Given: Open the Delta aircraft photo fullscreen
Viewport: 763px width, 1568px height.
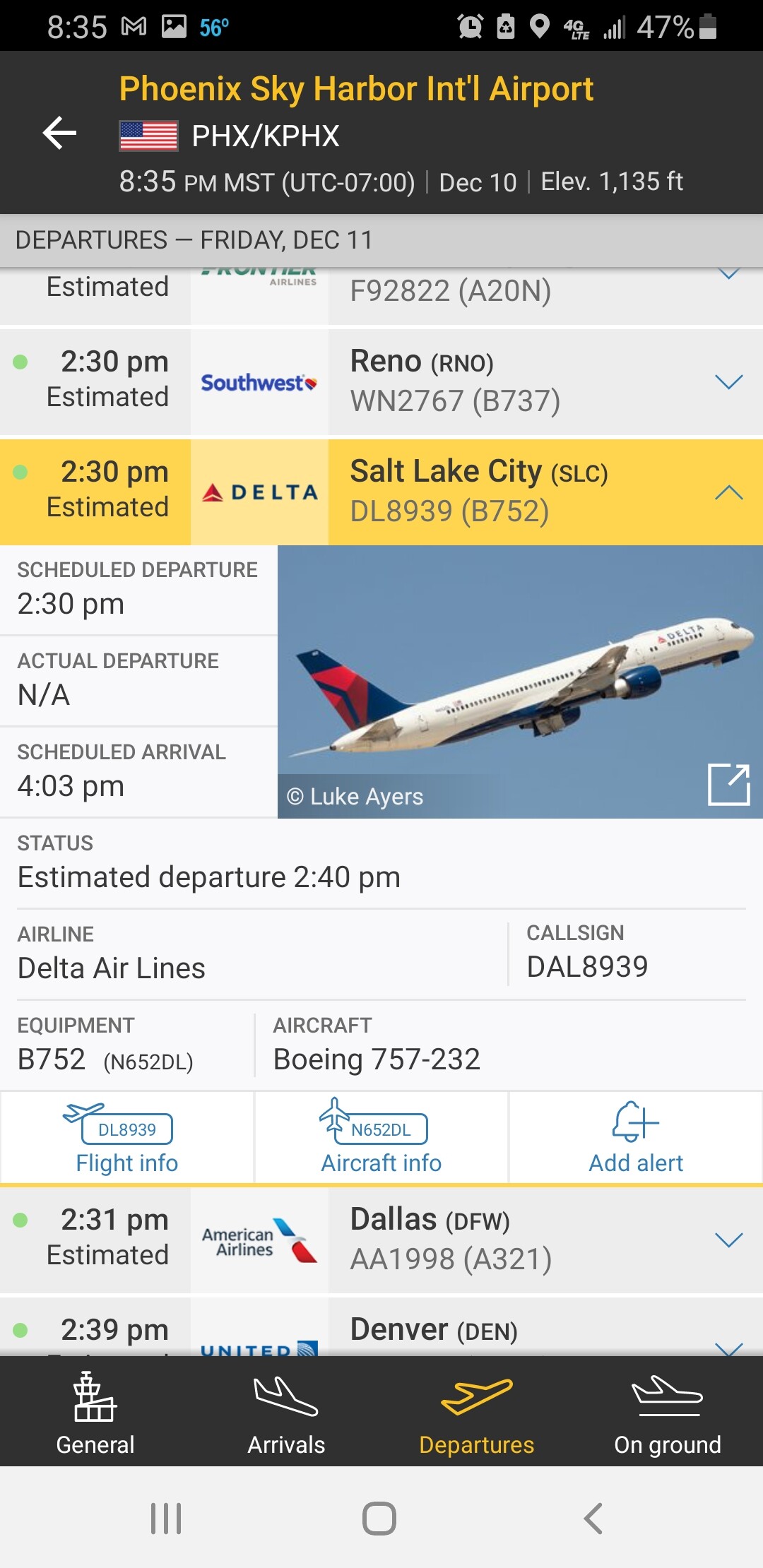Looking at the screenshot, I should tap(728, 784).
